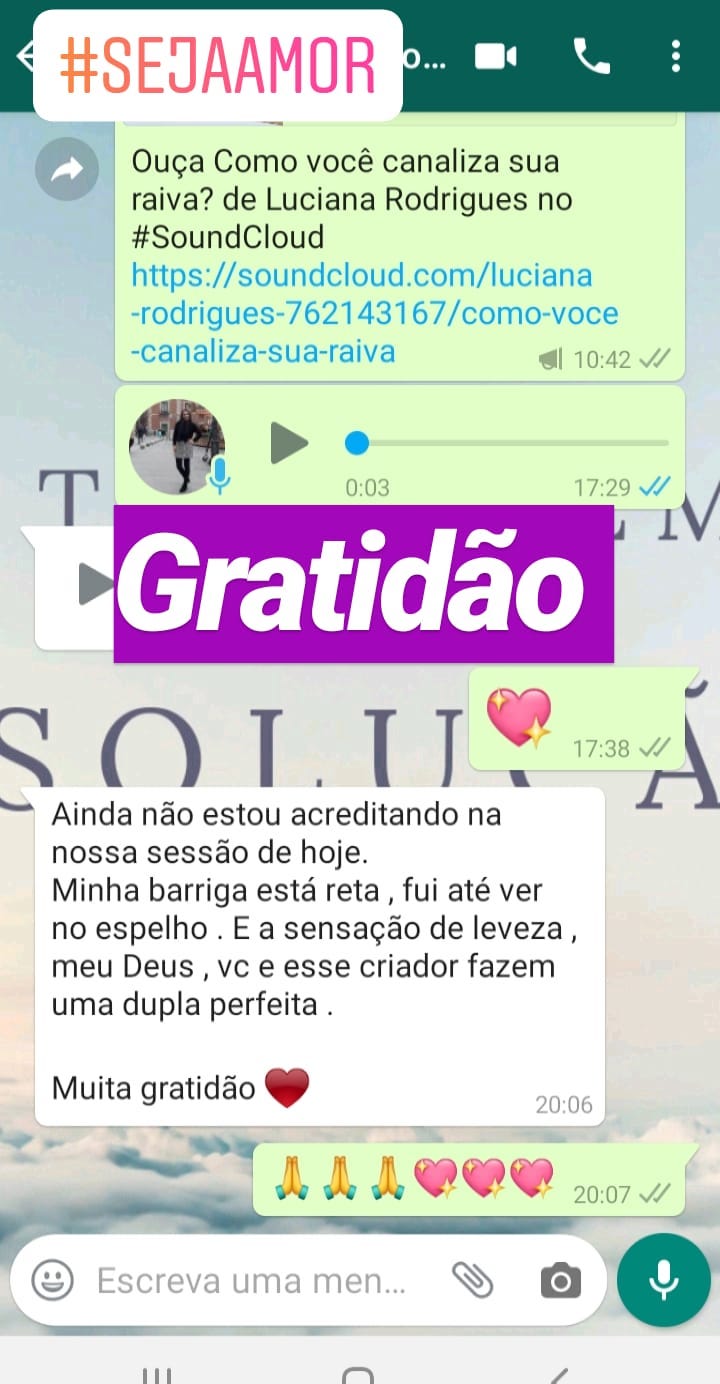Play the 0:03 voice message

click(289, 443)
